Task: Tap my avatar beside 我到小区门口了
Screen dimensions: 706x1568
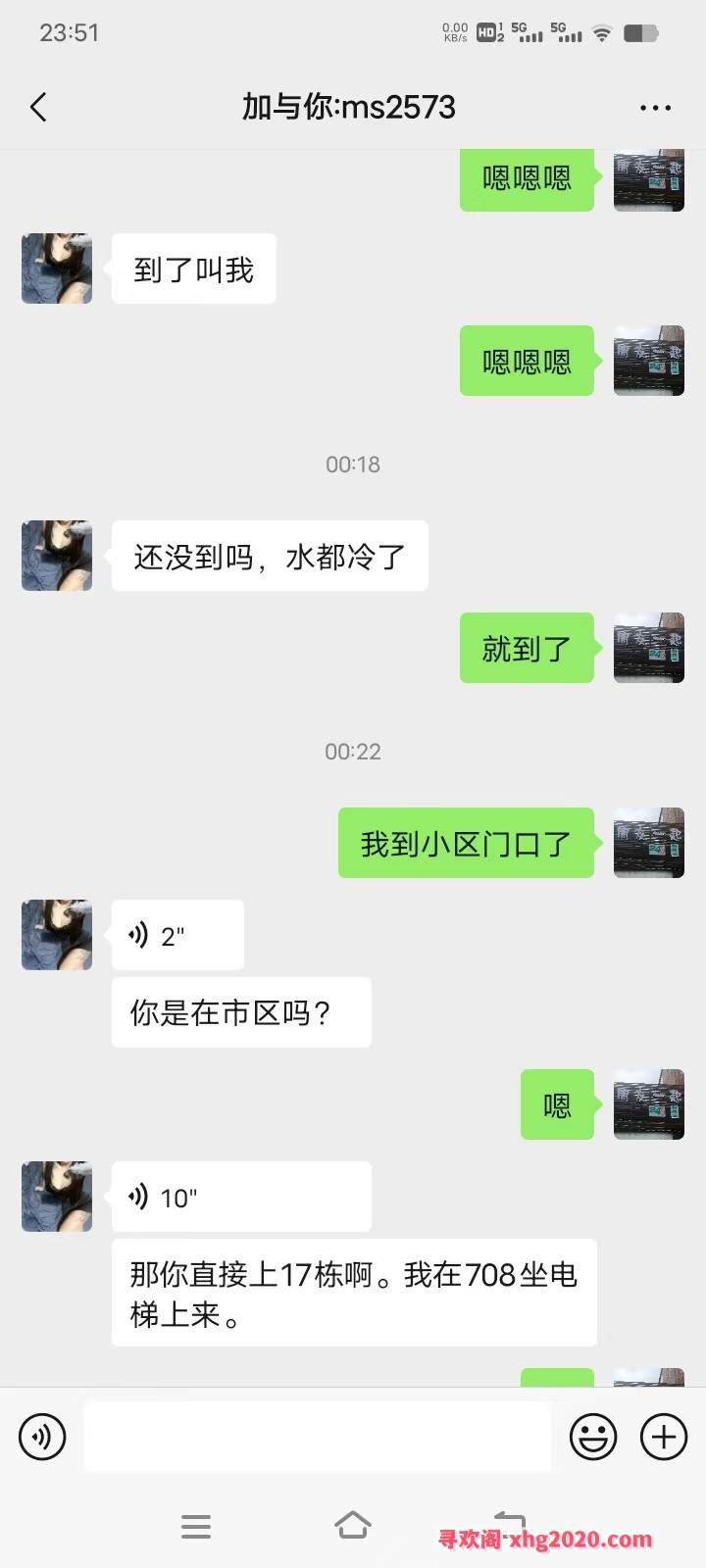Action: pos(648,843)
